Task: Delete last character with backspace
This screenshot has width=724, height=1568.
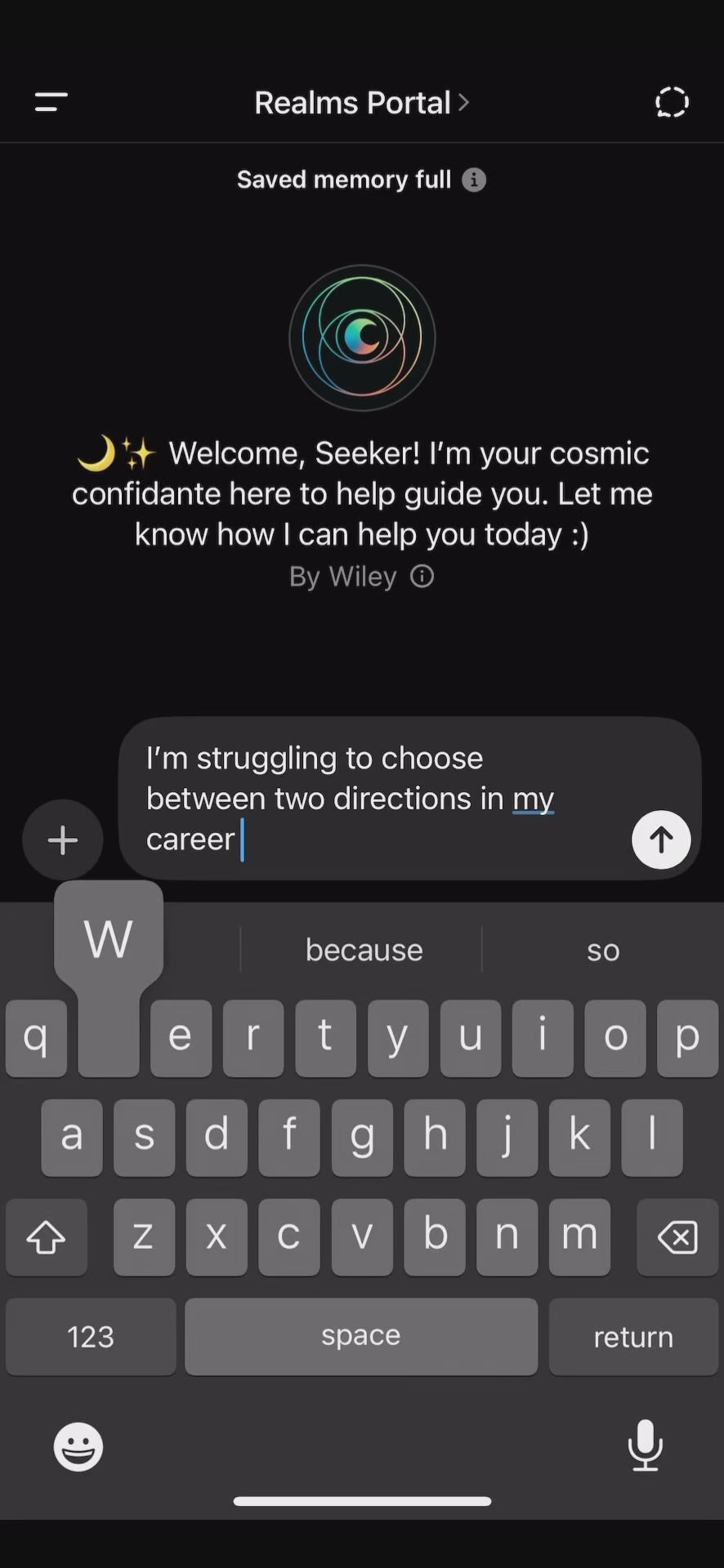Action: click(x=677, y=1237)
